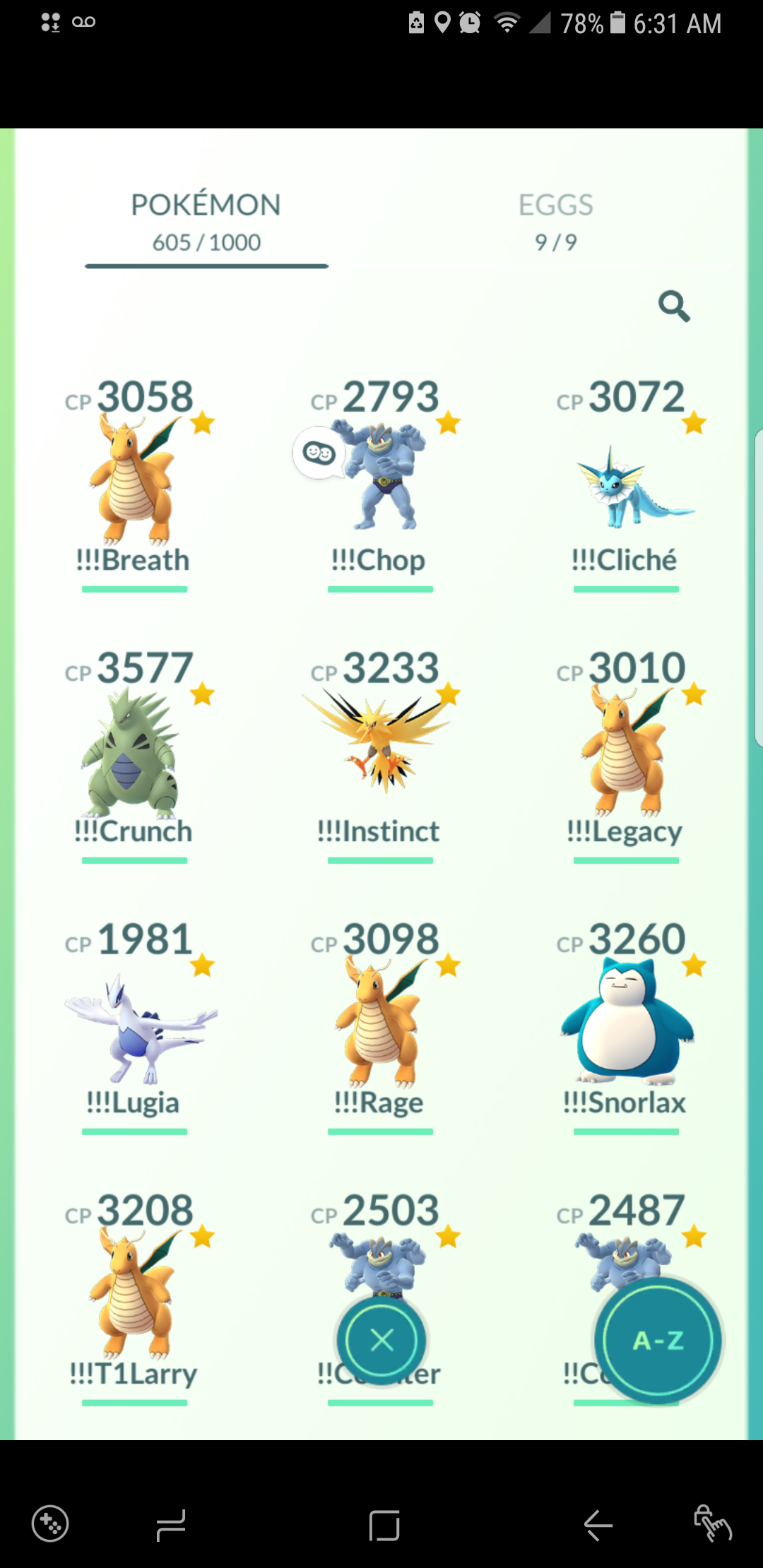This screenshot has height=1568, width=763.
Task: Open the Pokémon search magnifier
Action: point(674,307)
